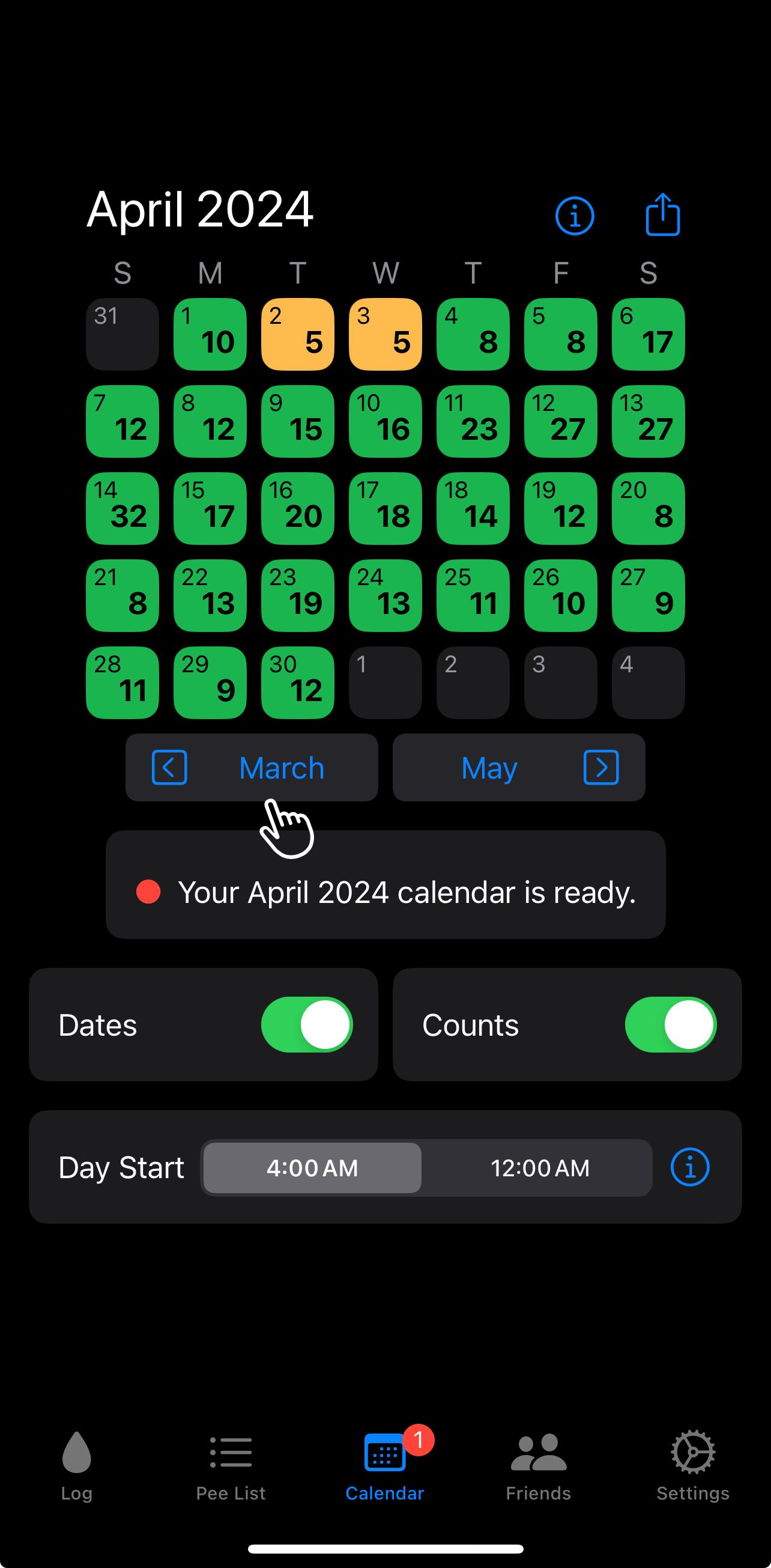Switch to the Log tab
Screen dimensions: 771x1568
[x=77, y=1467]
